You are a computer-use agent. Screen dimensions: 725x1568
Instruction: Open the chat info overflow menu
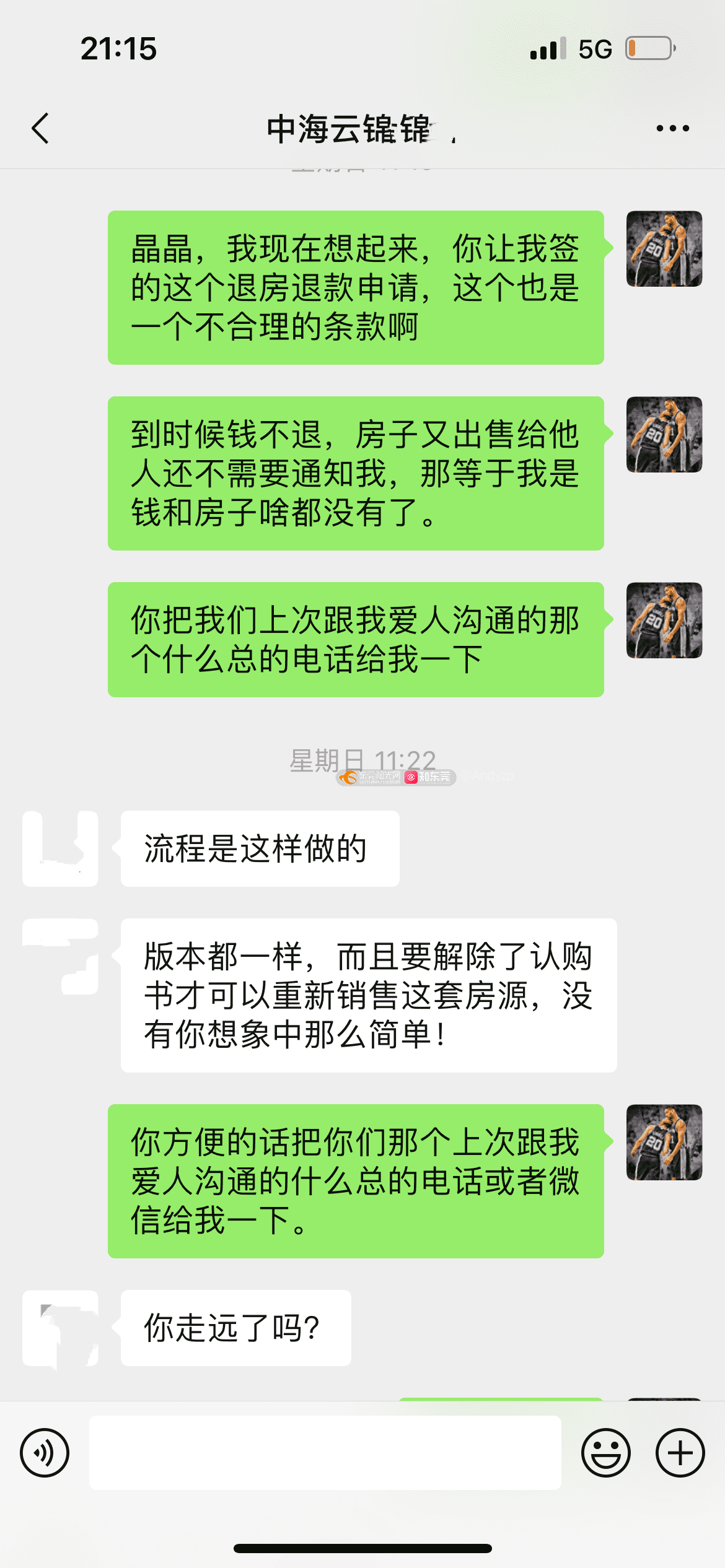672,129
